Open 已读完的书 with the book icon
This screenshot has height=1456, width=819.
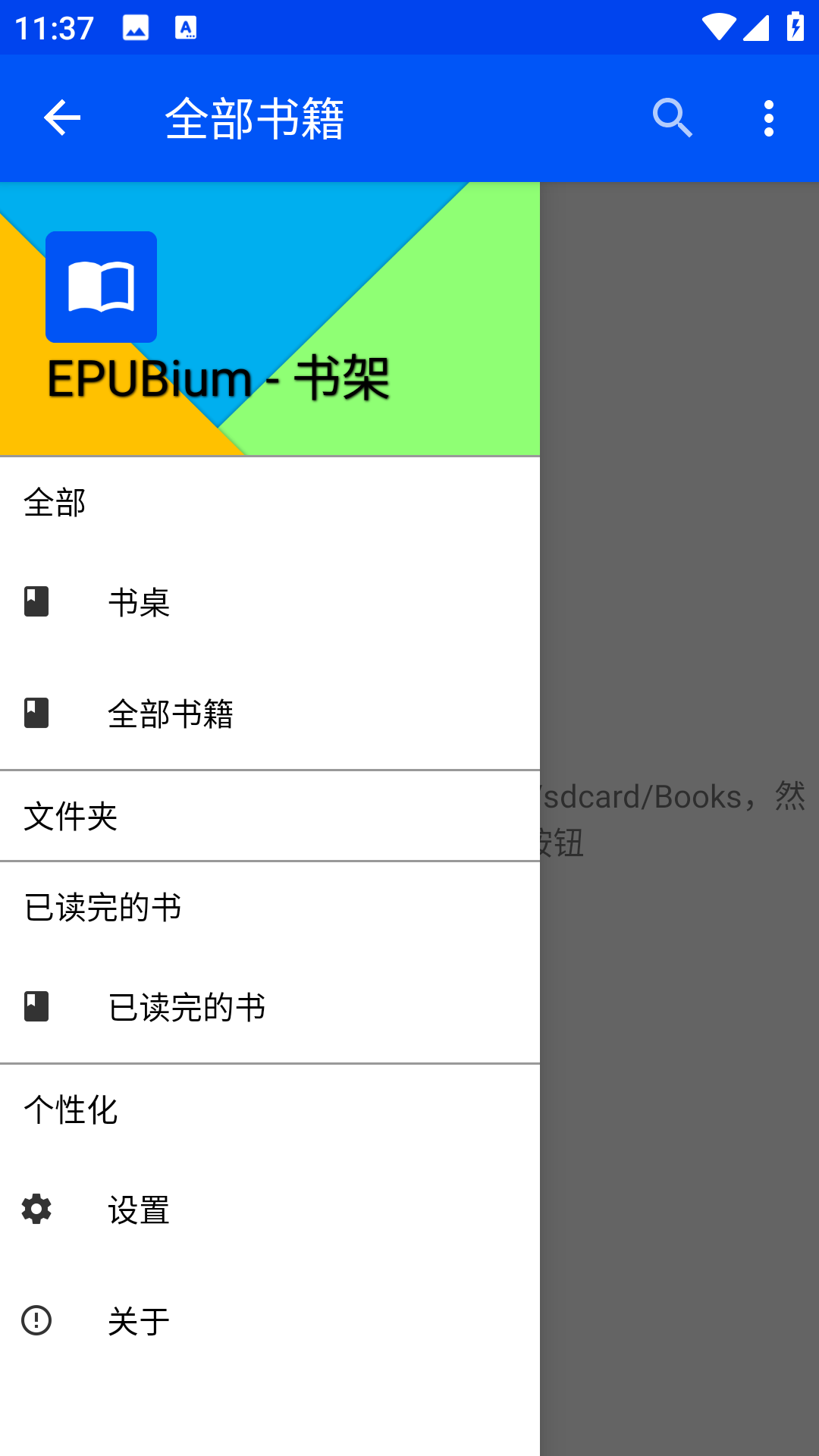click(x=270, y=1007)
